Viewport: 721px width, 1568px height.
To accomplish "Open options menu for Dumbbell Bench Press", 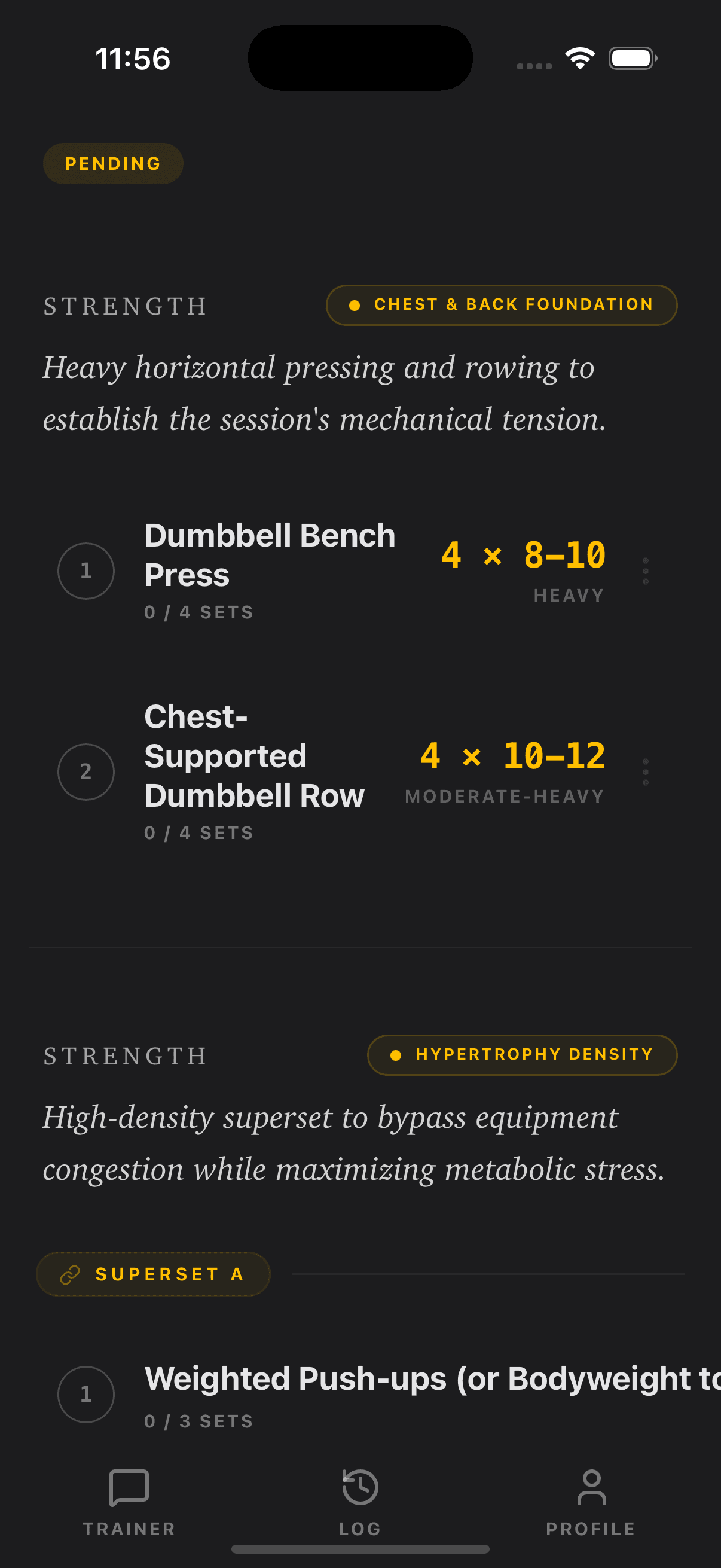I will 646,571.
